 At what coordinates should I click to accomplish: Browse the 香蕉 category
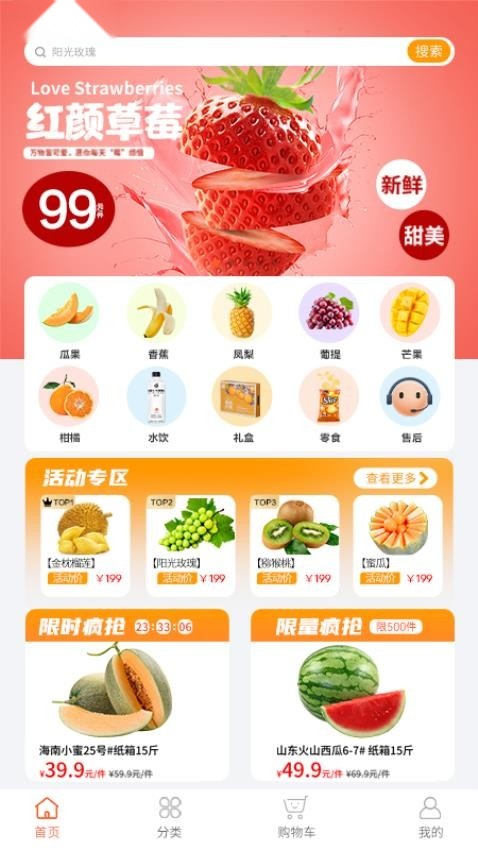click(x=157, y=321)
